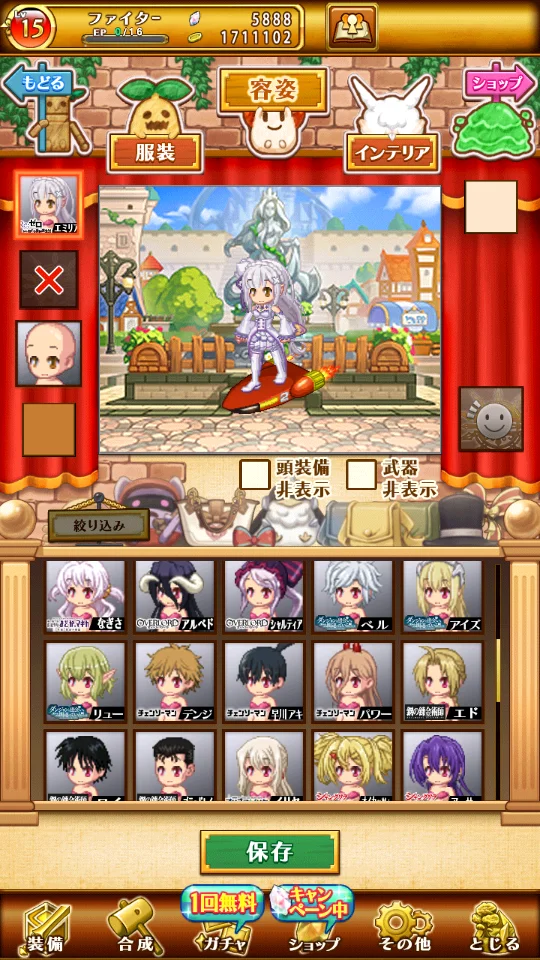This screenshot has height=960, width=540.
Task: Check the 武器非表示 checkbox
Action: click(361, 474)
